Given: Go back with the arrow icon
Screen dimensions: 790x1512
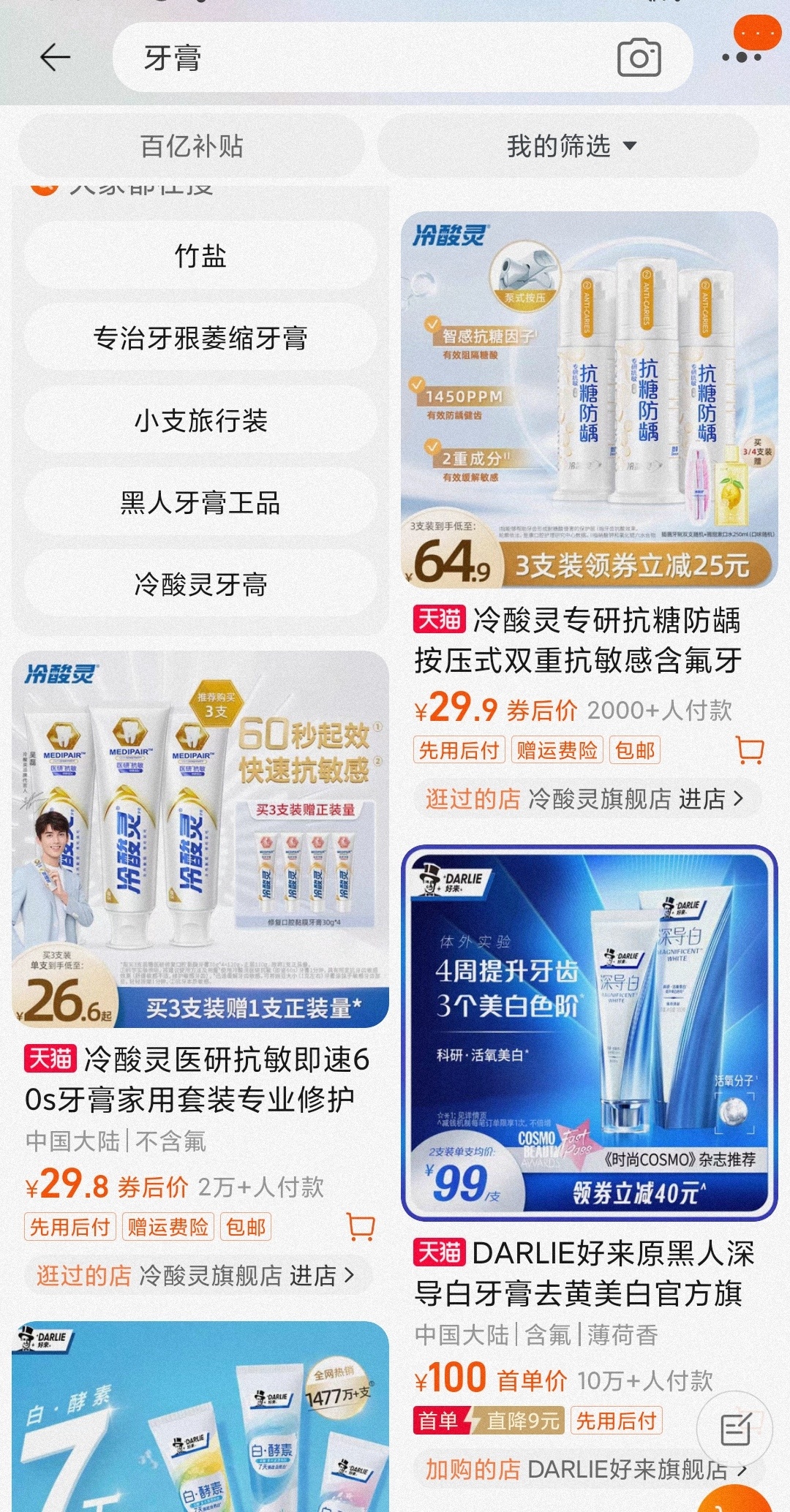Looking at the screenshot, I should pyautogui.click(x=55, y=58).
